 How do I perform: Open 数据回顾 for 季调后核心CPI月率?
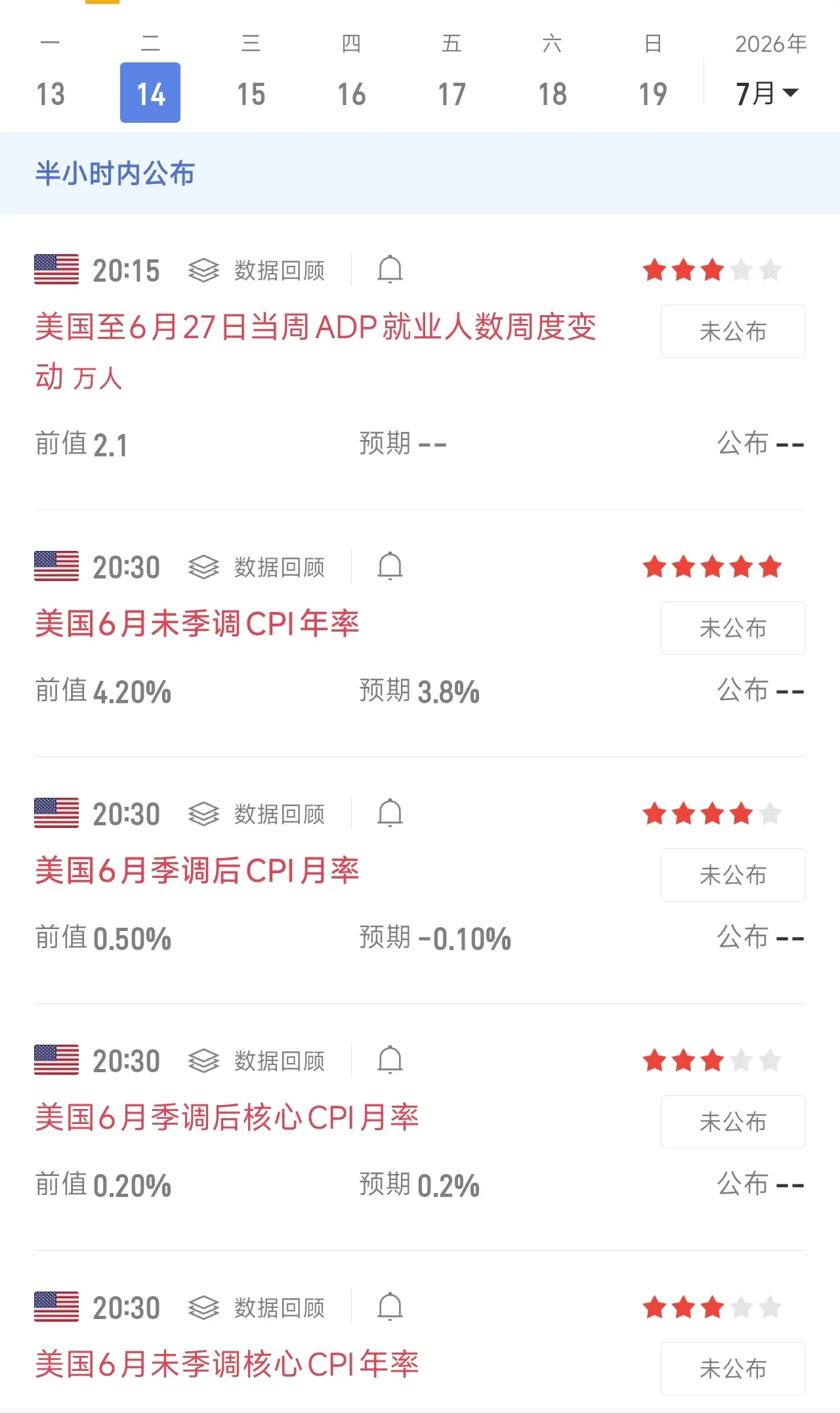pos(257,1060)
